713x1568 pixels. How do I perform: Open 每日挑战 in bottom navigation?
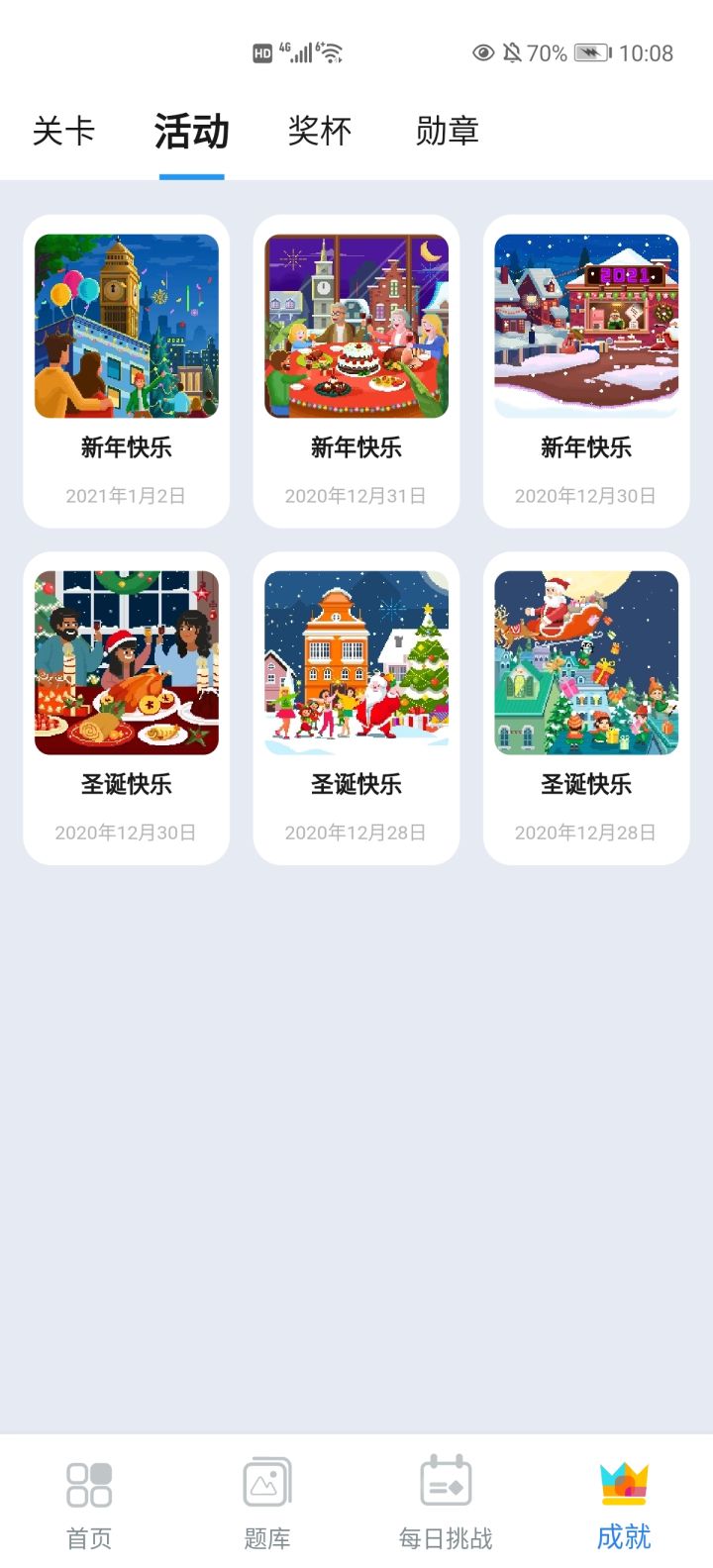pos(446,1503)
